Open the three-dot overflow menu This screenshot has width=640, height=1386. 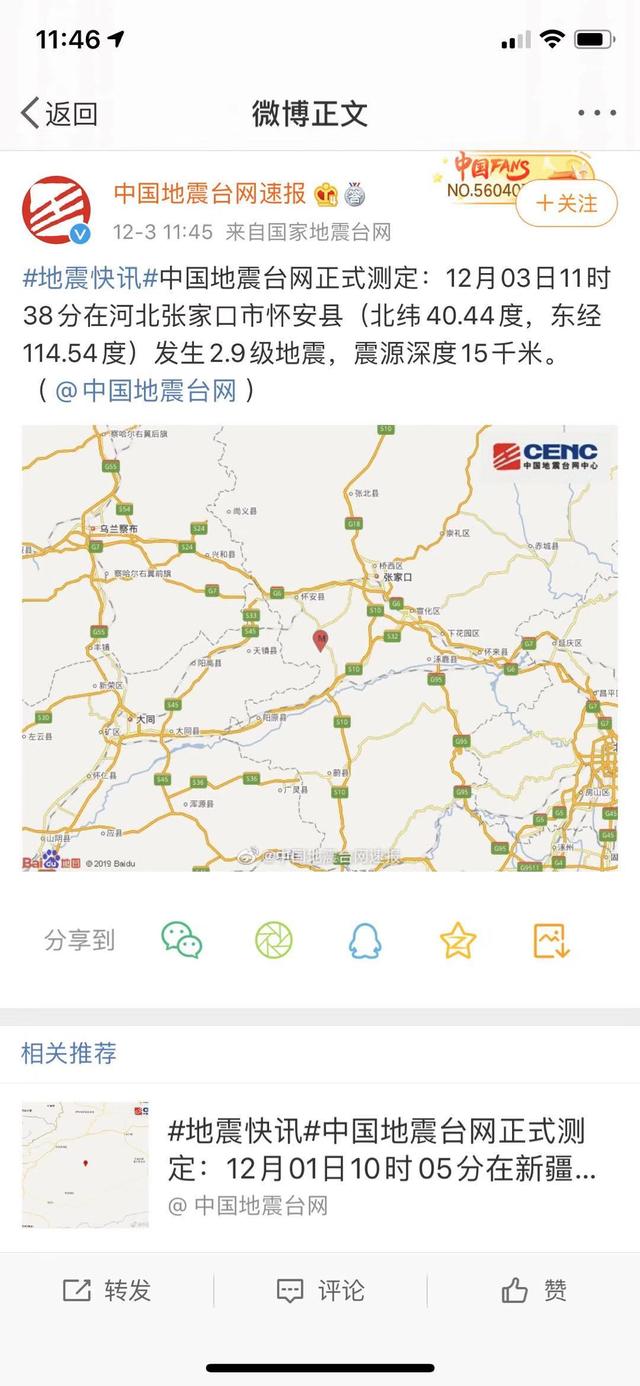coord(597,113)
